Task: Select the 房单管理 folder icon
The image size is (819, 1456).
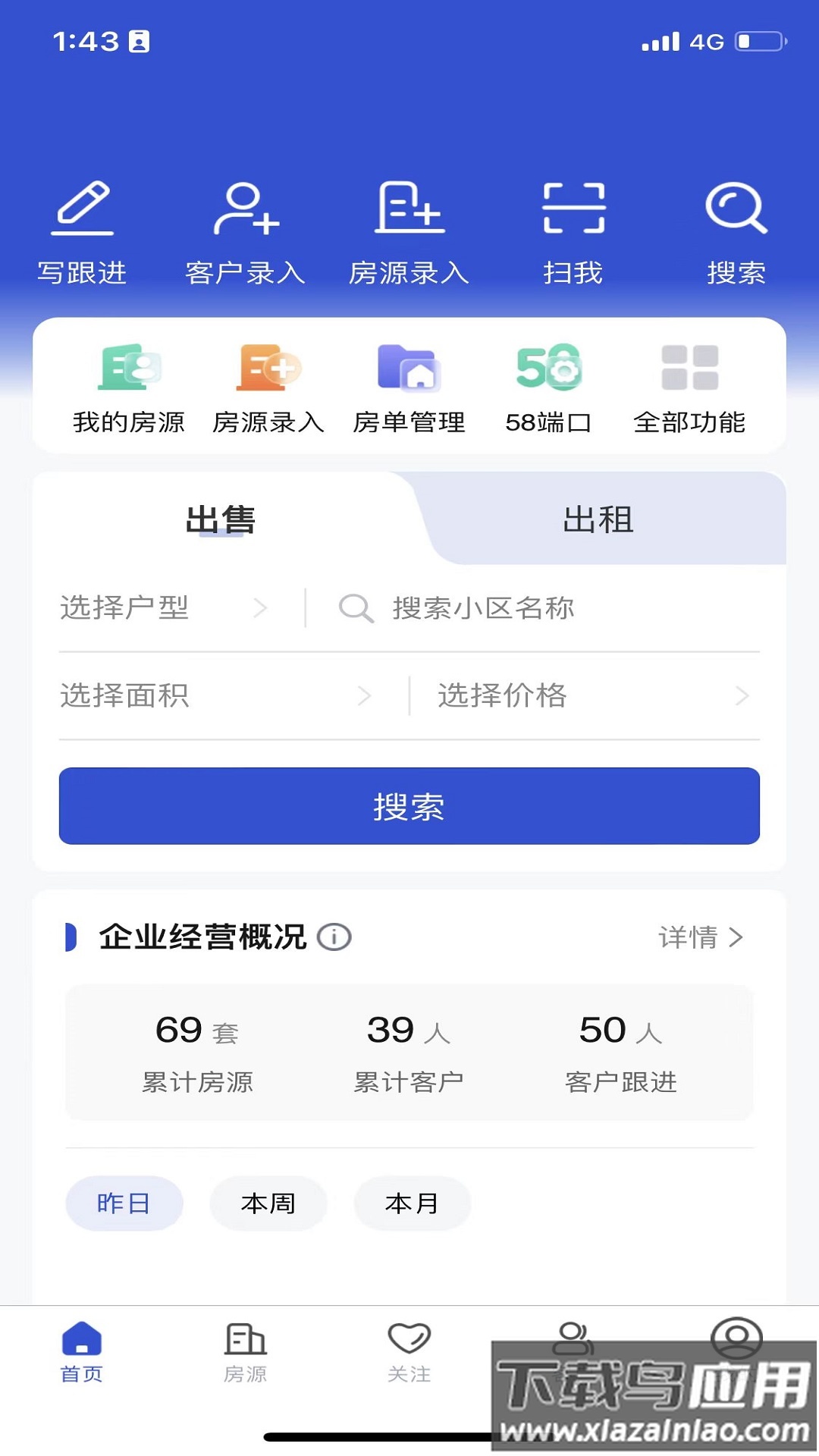Action: [x=411, y=387]
